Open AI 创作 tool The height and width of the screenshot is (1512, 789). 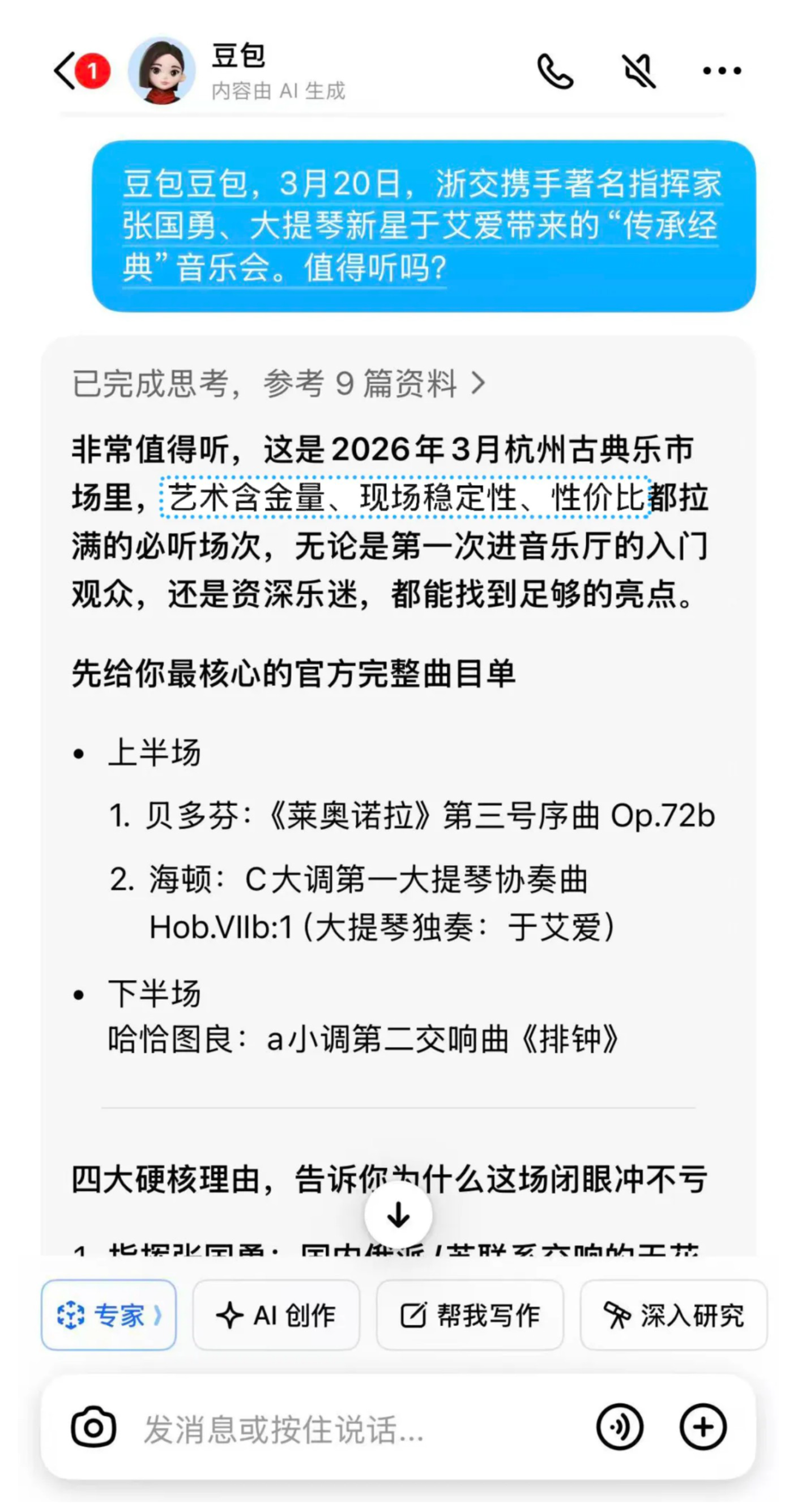[276, 1315]
